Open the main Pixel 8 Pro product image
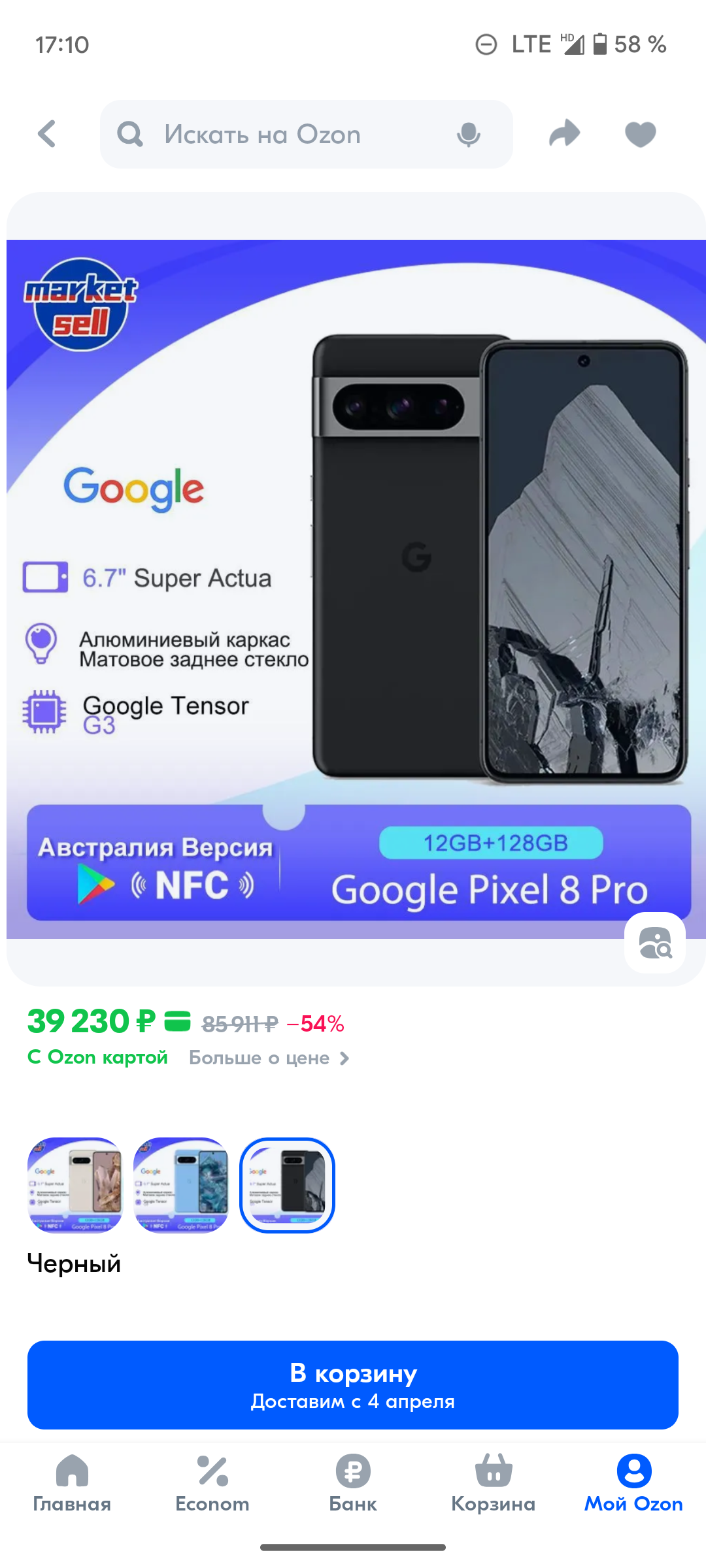The width and height of the screenshot is (706, 1568). pyautogui.click(x=356, y=589)
